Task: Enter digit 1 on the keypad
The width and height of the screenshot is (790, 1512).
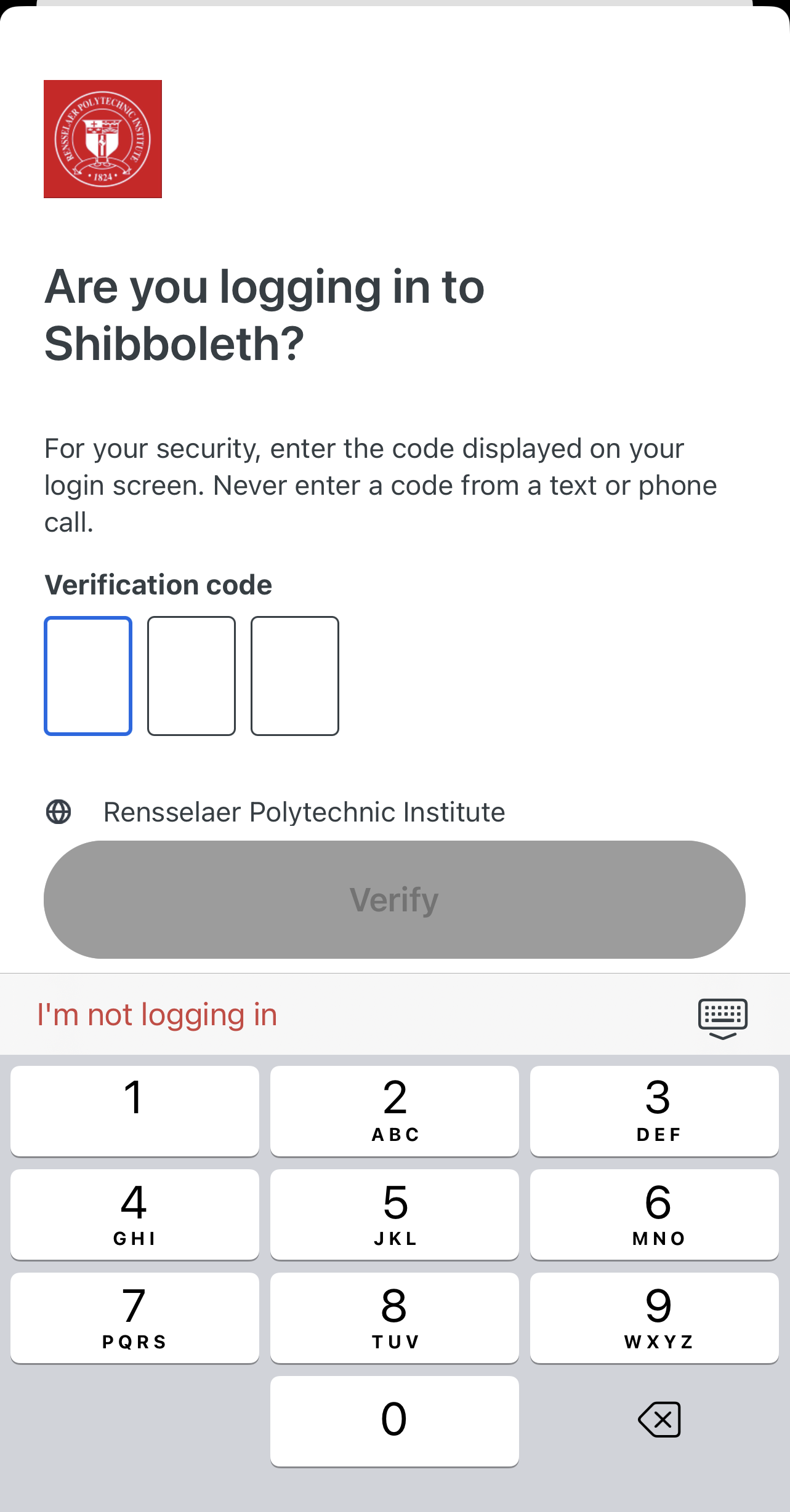Action: pyautogui.click(x=135, y=1111)
